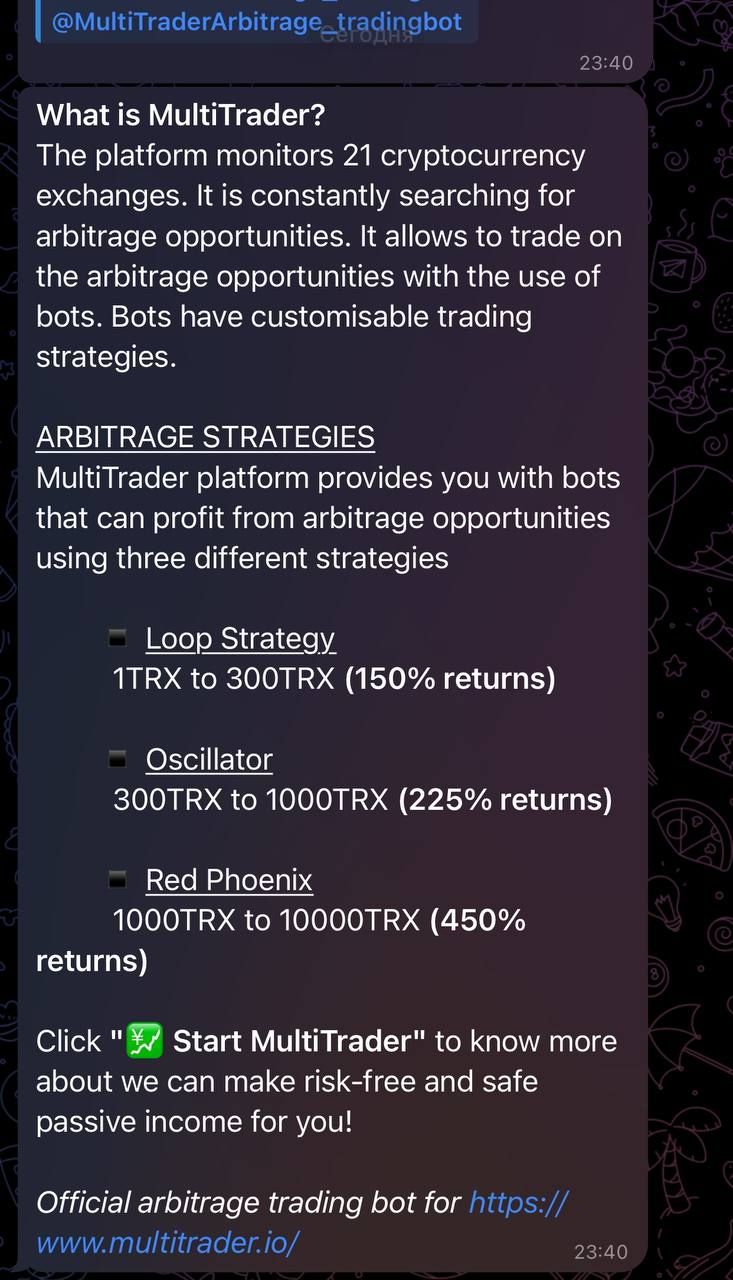Click the ARBITRAGE STRATEGIES underlined heading

tap(204, 436)
